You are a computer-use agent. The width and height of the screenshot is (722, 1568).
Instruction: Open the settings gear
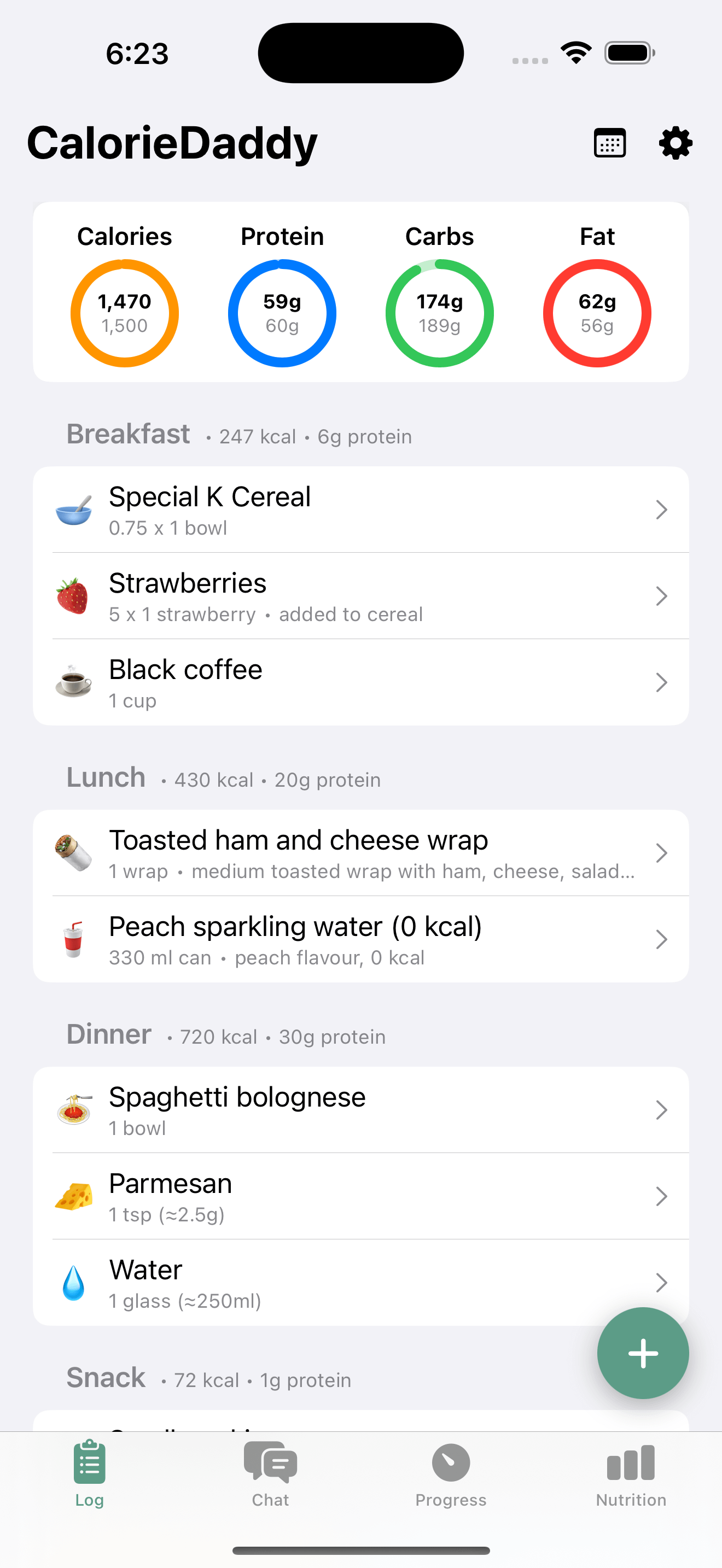click(x=675, y=144)
